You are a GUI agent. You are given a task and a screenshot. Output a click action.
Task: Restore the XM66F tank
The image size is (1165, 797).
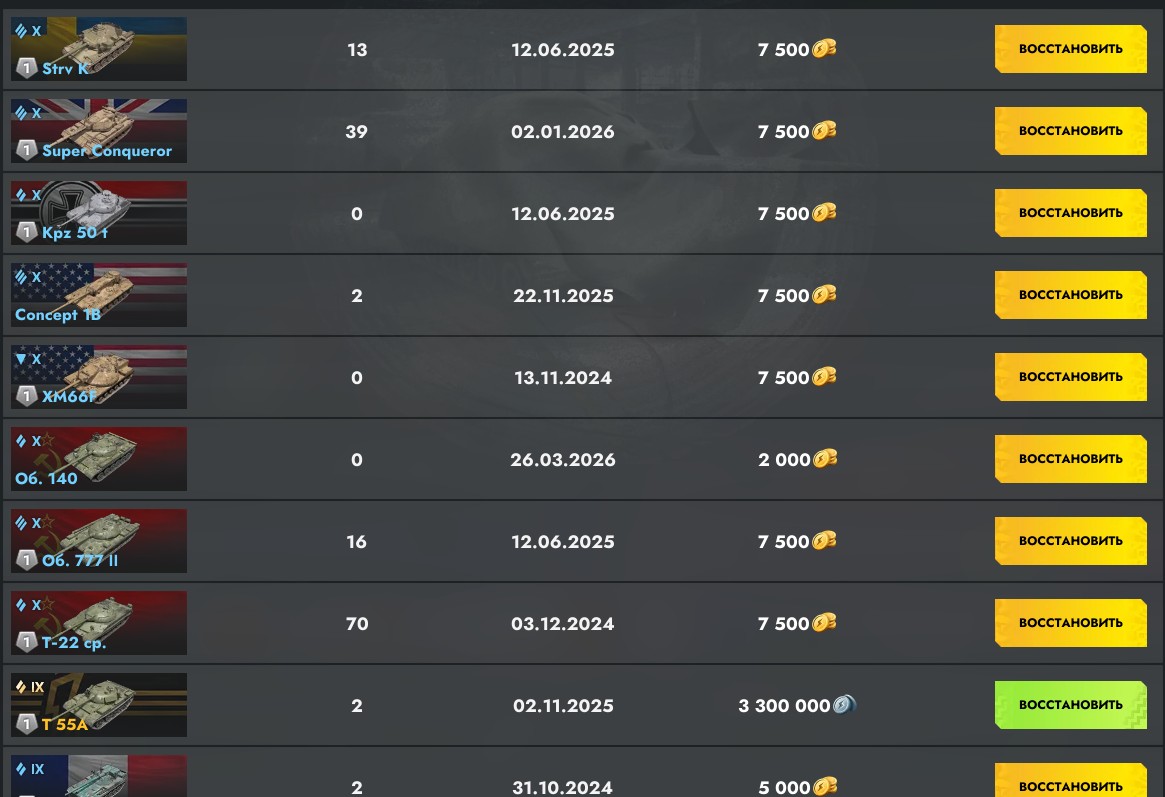pos(1070,377)
